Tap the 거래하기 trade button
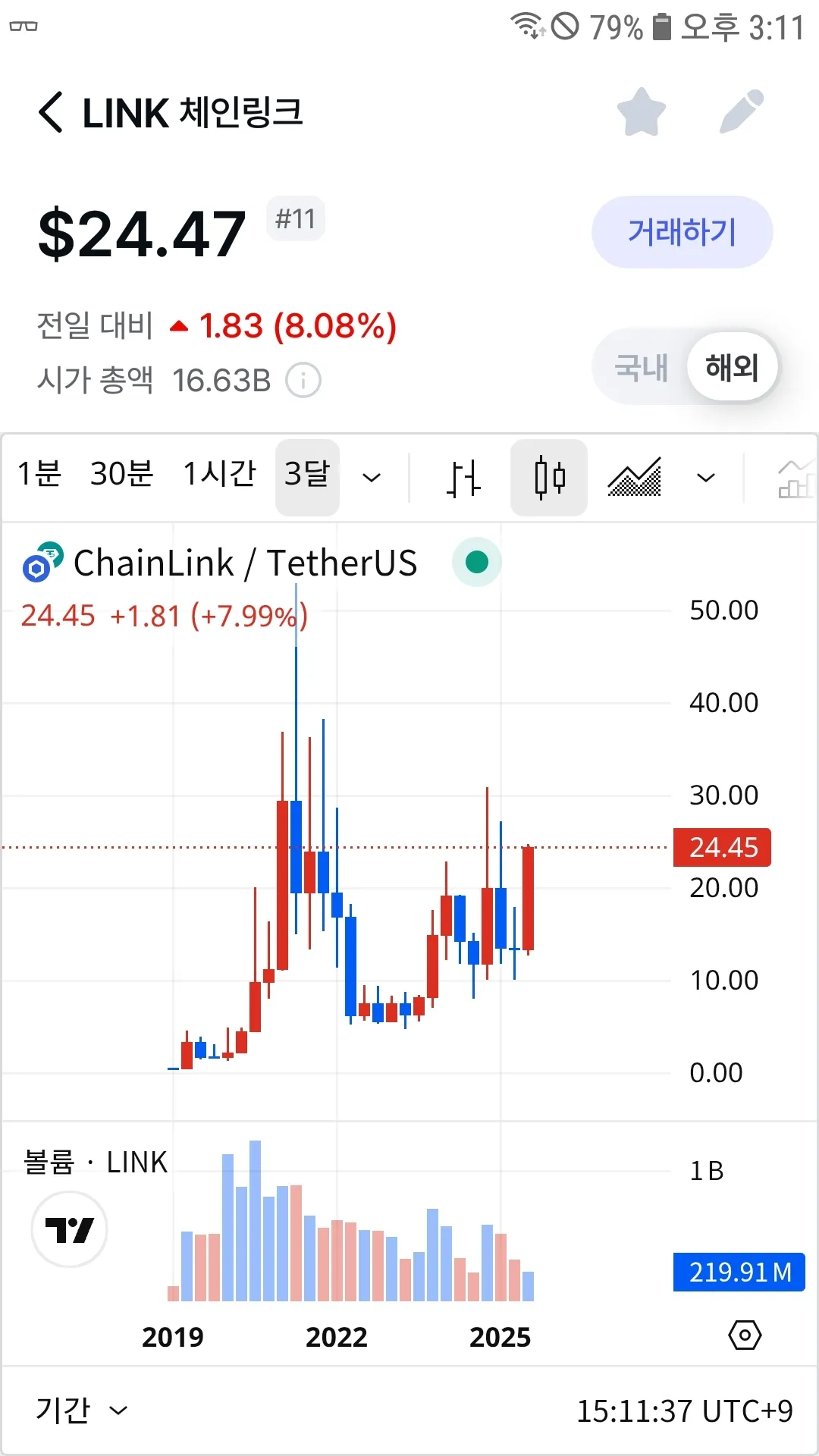 (x=682, y=232)
